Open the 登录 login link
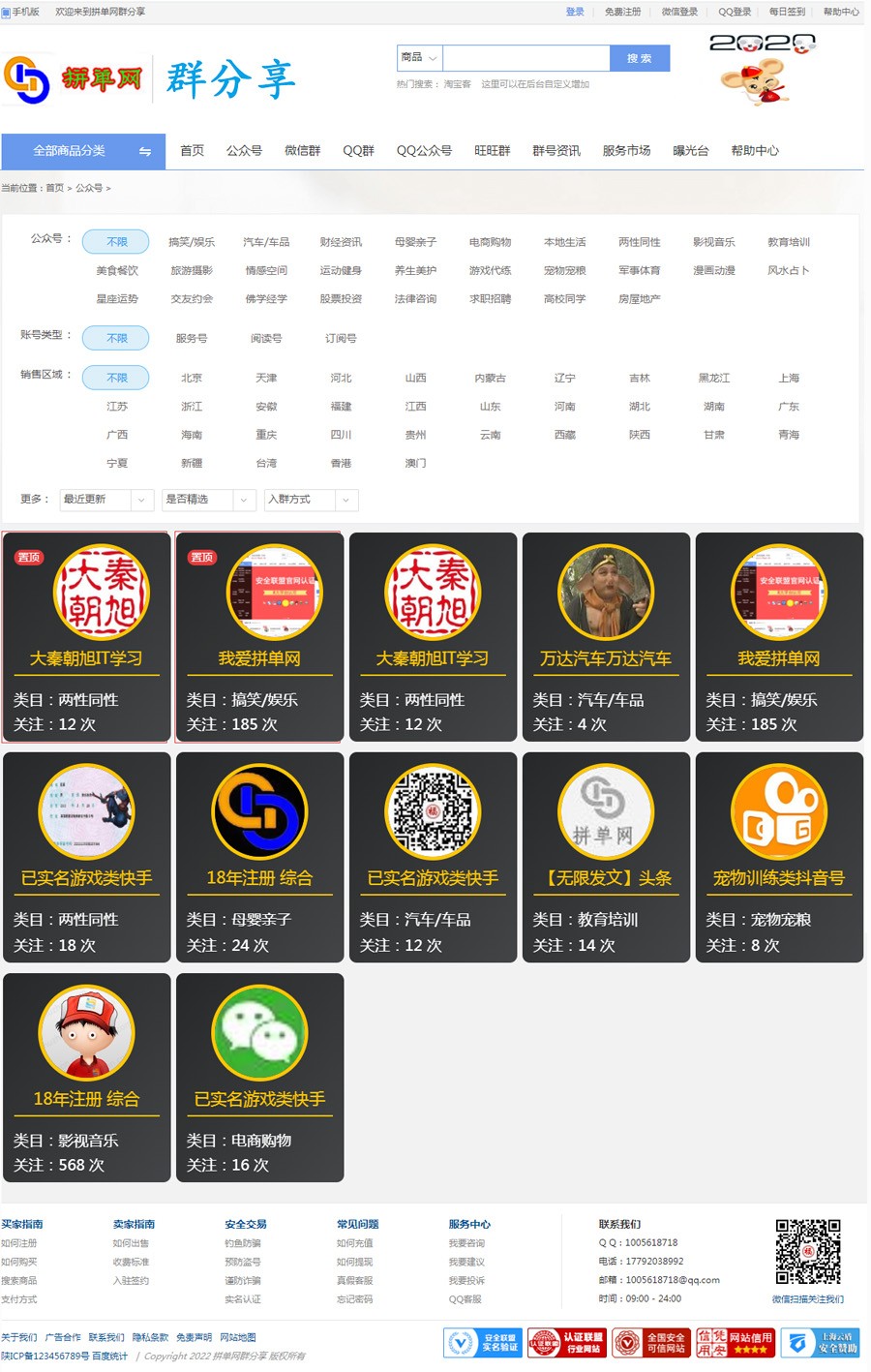This screenshot has height=1372, width=871. [575, 12]
